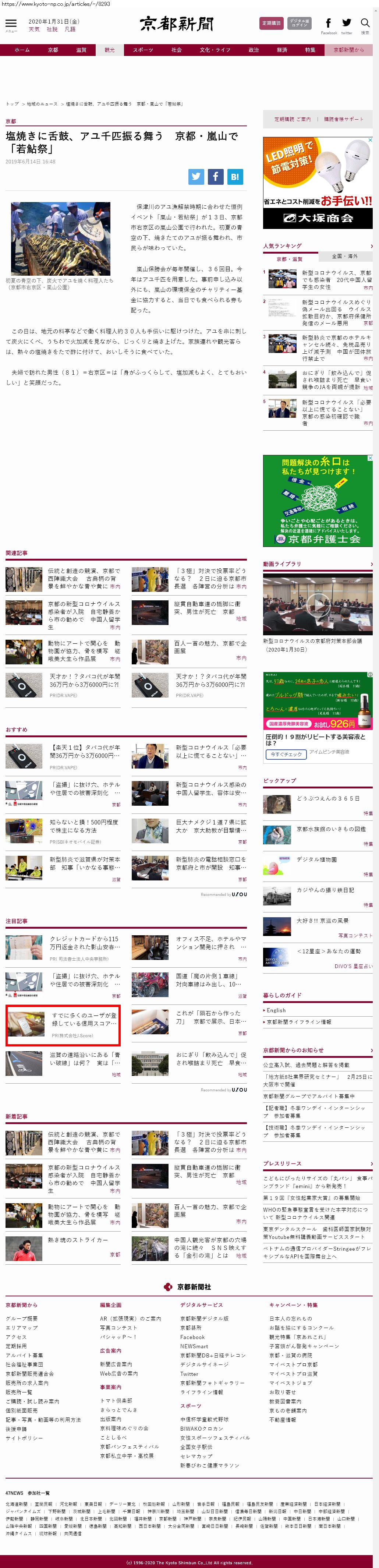Share the article on Facebook
Viewport: 379px width, 1568px height.
click(x=215, y=177)
